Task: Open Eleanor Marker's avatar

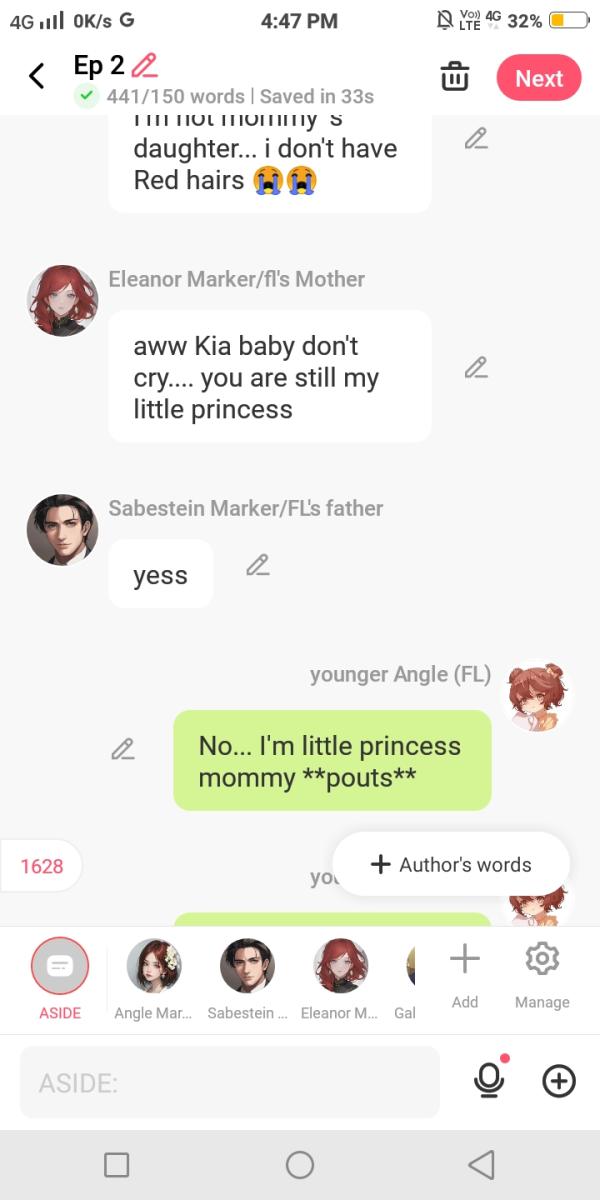Action: (62, 300)
